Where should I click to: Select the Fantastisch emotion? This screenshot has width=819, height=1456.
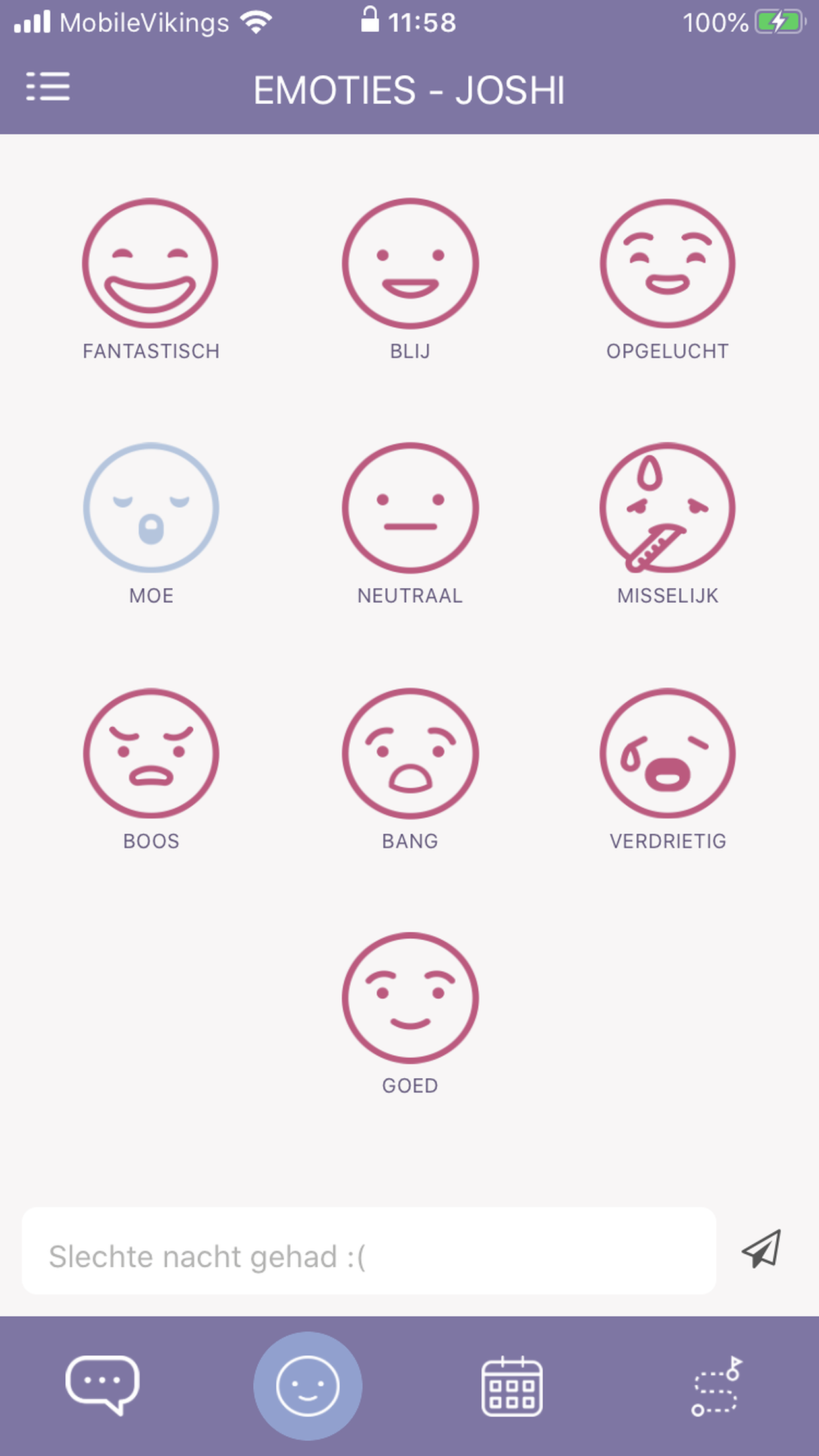[x=150, y=264]
